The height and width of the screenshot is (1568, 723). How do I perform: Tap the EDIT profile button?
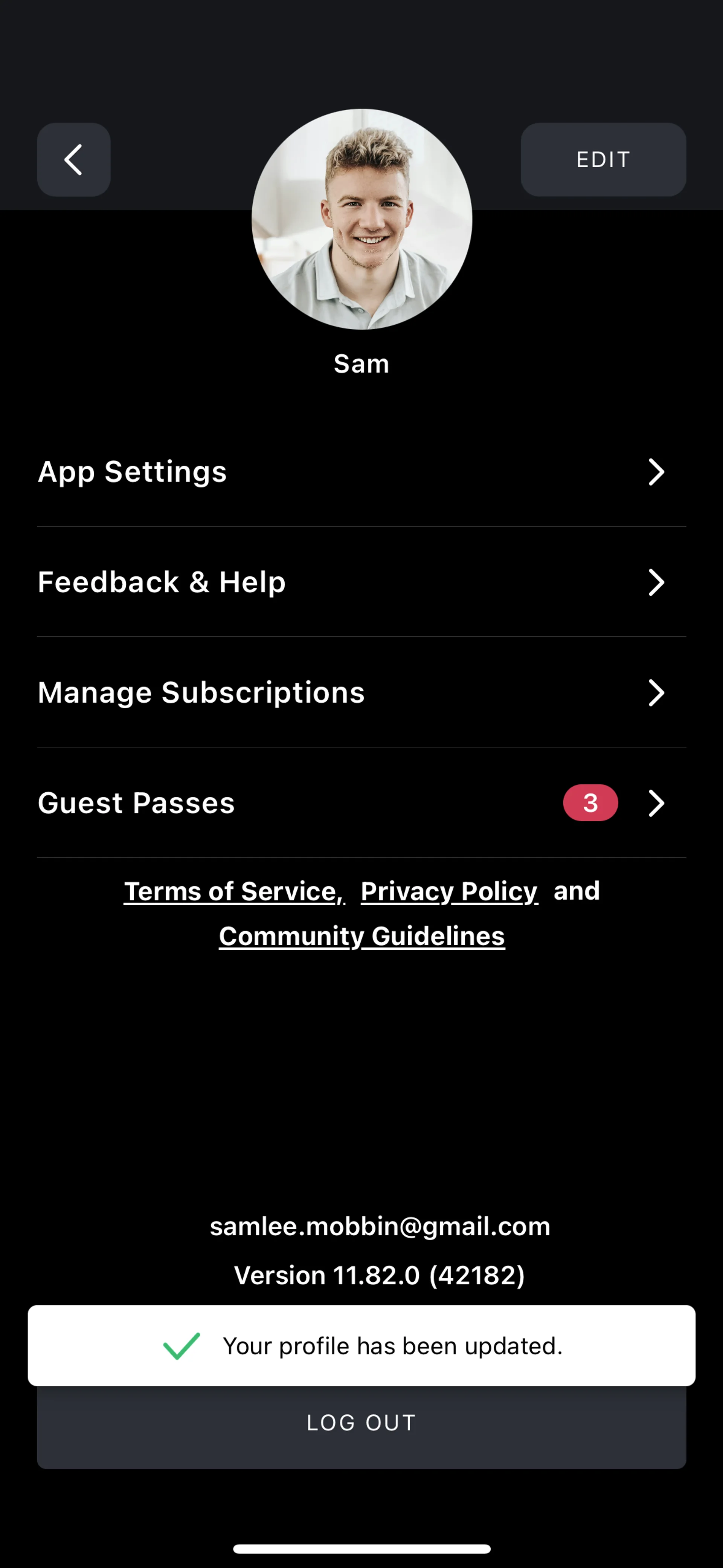(x=603, y=159)
